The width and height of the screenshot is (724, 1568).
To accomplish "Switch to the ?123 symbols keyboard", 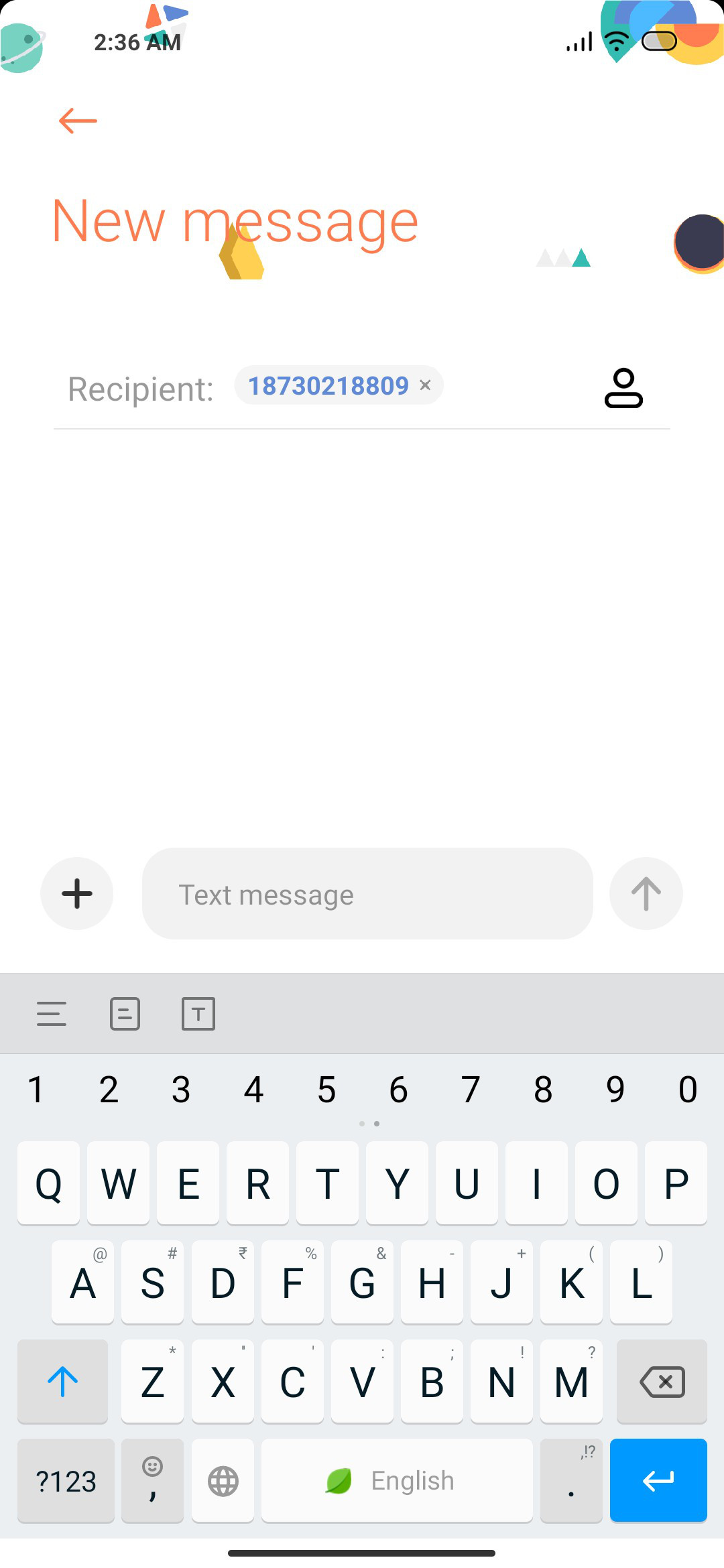I will [x=66, y=1481].
